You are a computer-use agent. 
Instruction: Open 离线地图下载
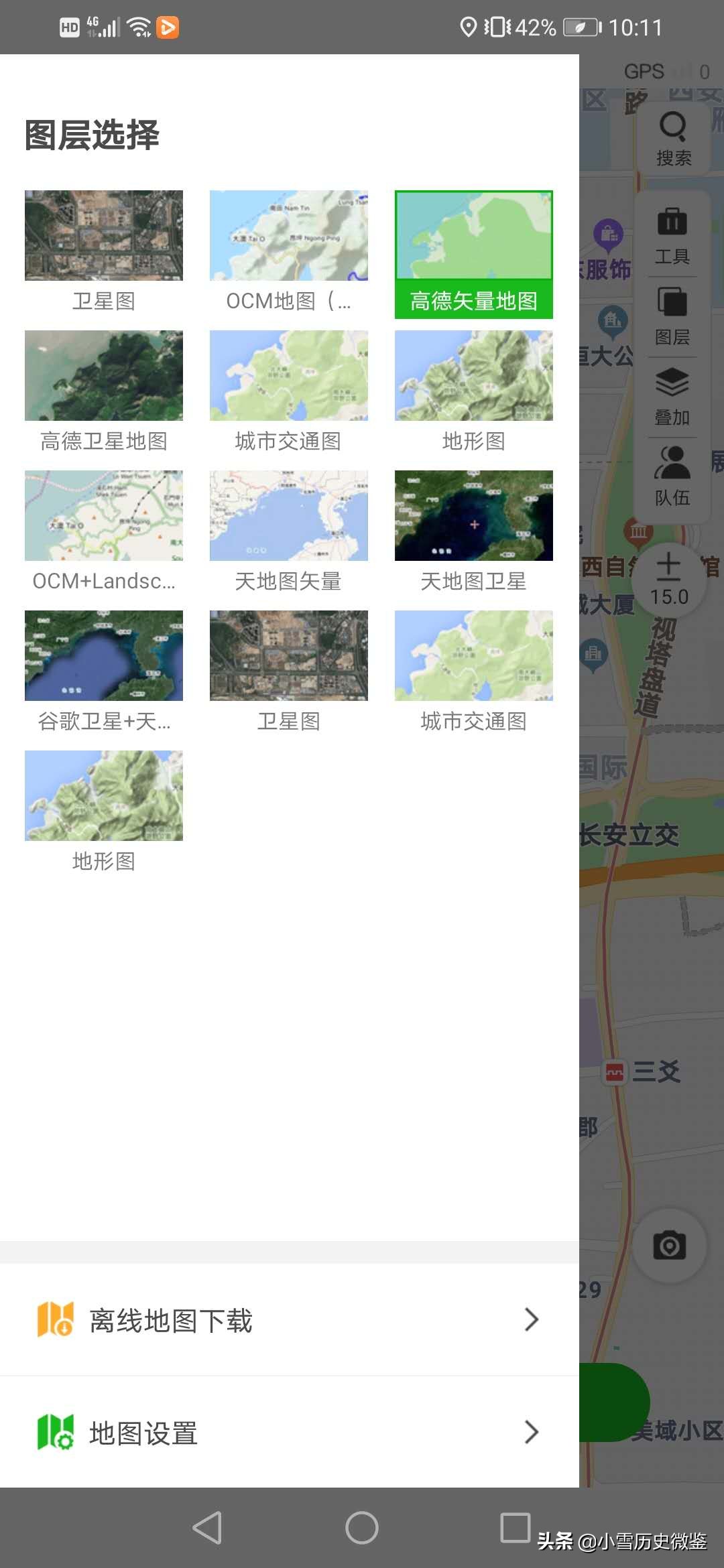(x=288, y=1320)
